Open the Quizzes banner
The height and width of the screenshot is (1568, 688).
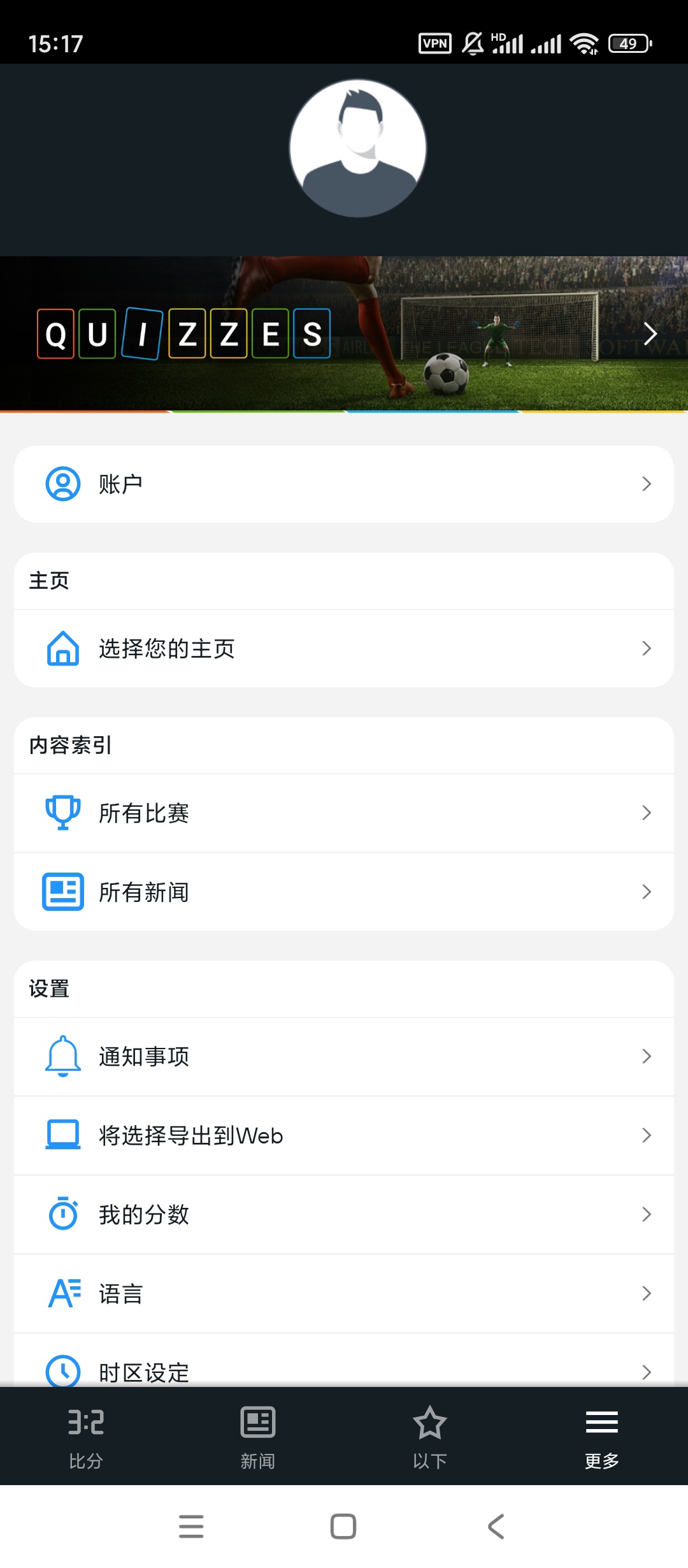344,333
